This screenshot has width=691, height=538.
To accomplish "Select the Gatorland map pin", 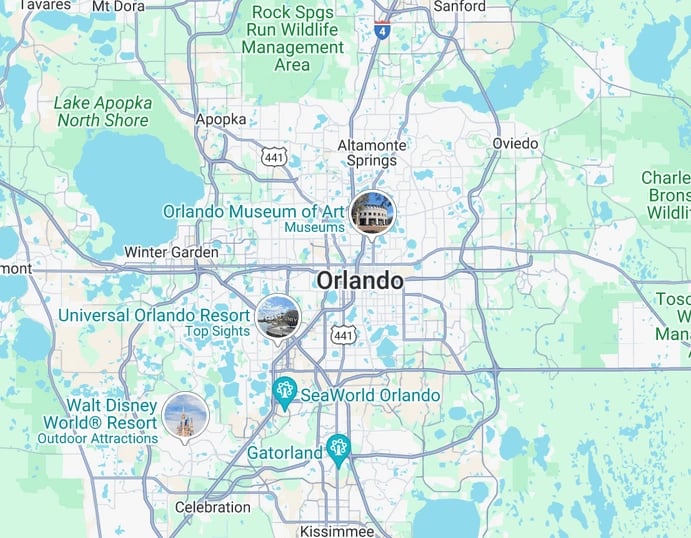I will click(339, 451).
